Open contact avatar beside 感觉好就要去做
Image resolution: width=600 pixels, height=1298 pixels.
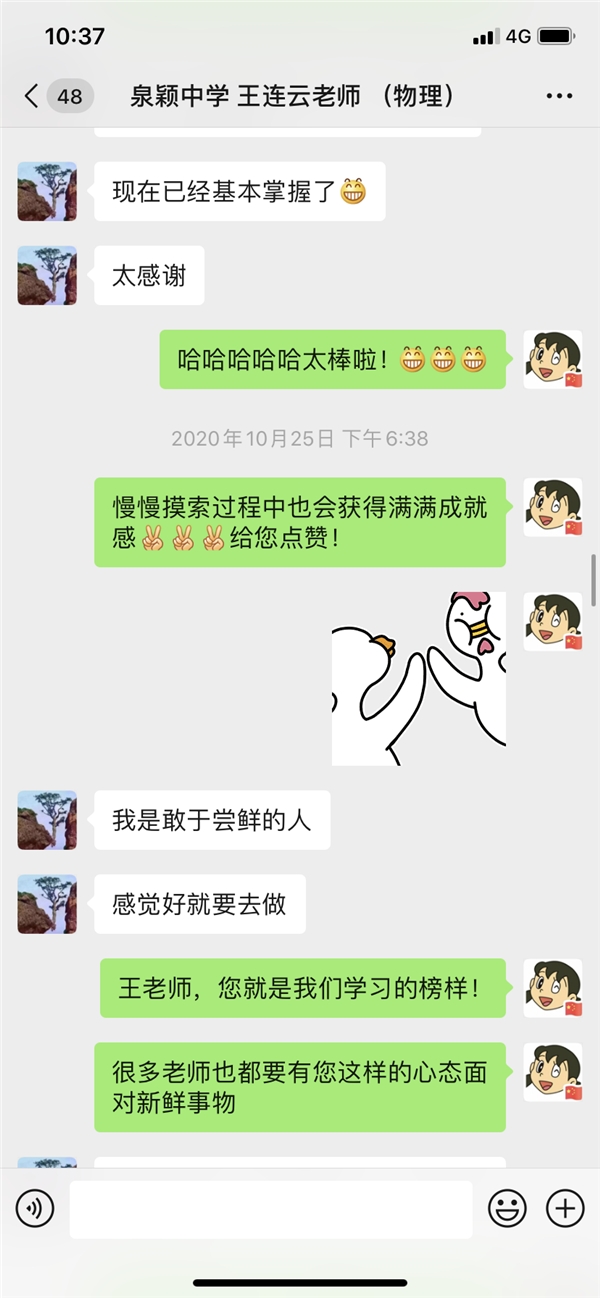[47, 904]
